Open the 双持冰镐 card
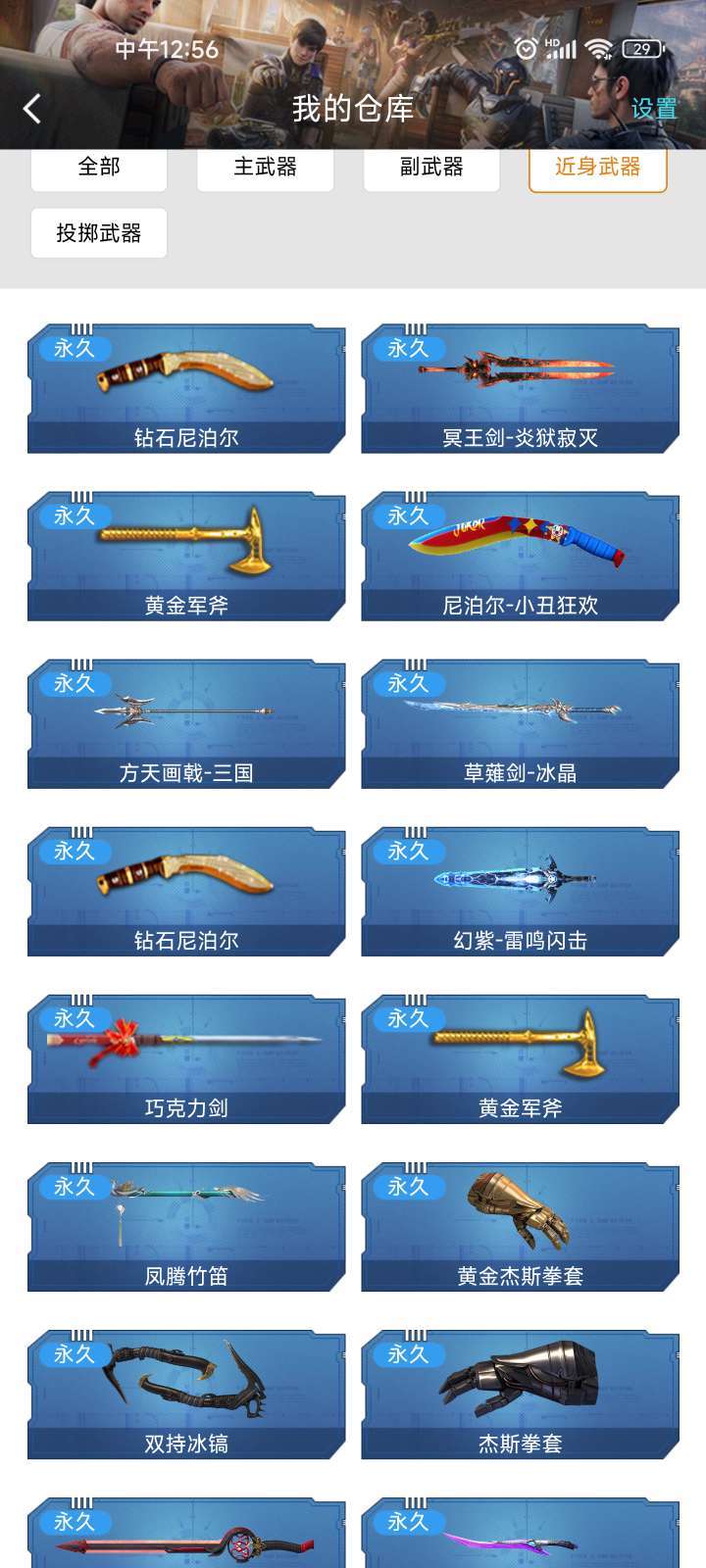 pos(186,1395)
